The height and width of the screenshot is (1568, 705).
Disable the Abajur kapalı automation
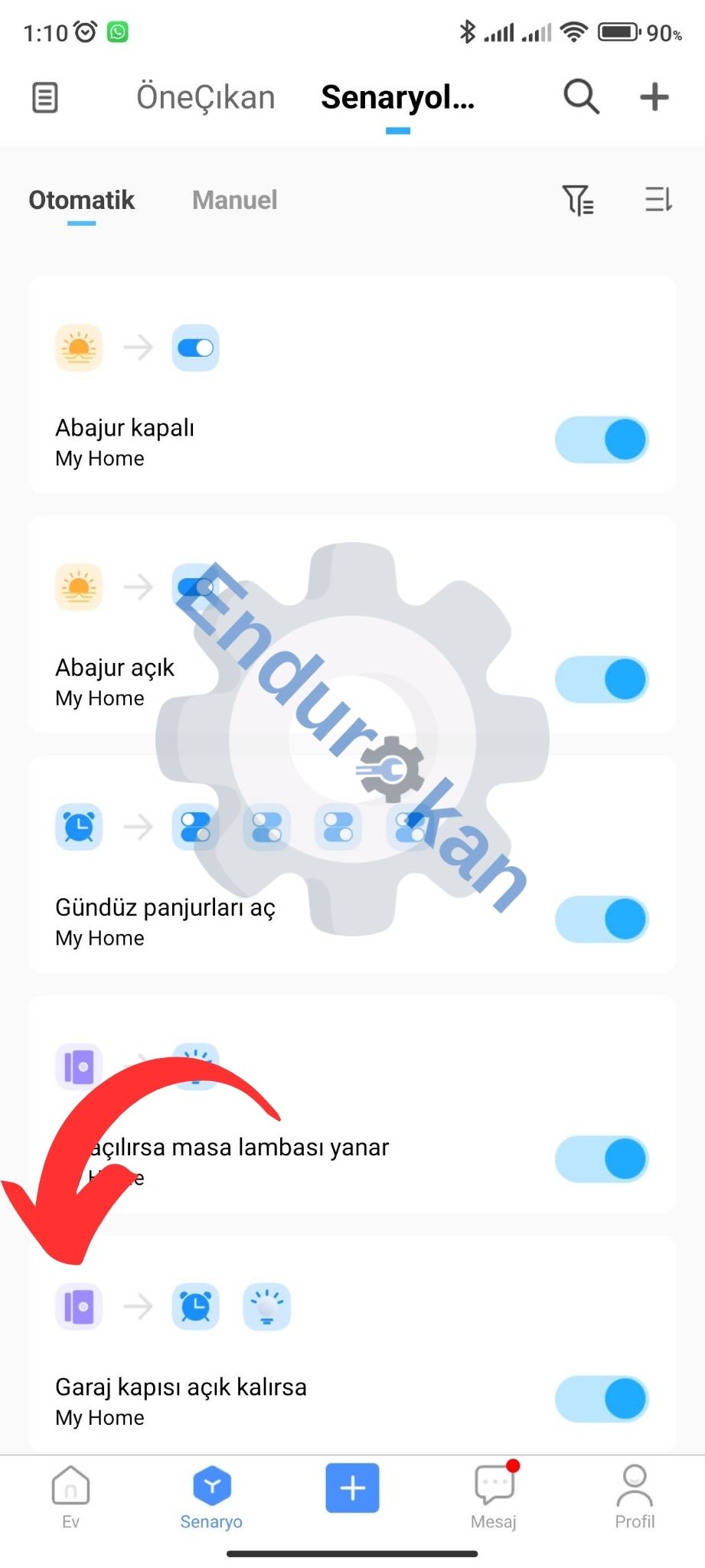(x=602, y=439)
